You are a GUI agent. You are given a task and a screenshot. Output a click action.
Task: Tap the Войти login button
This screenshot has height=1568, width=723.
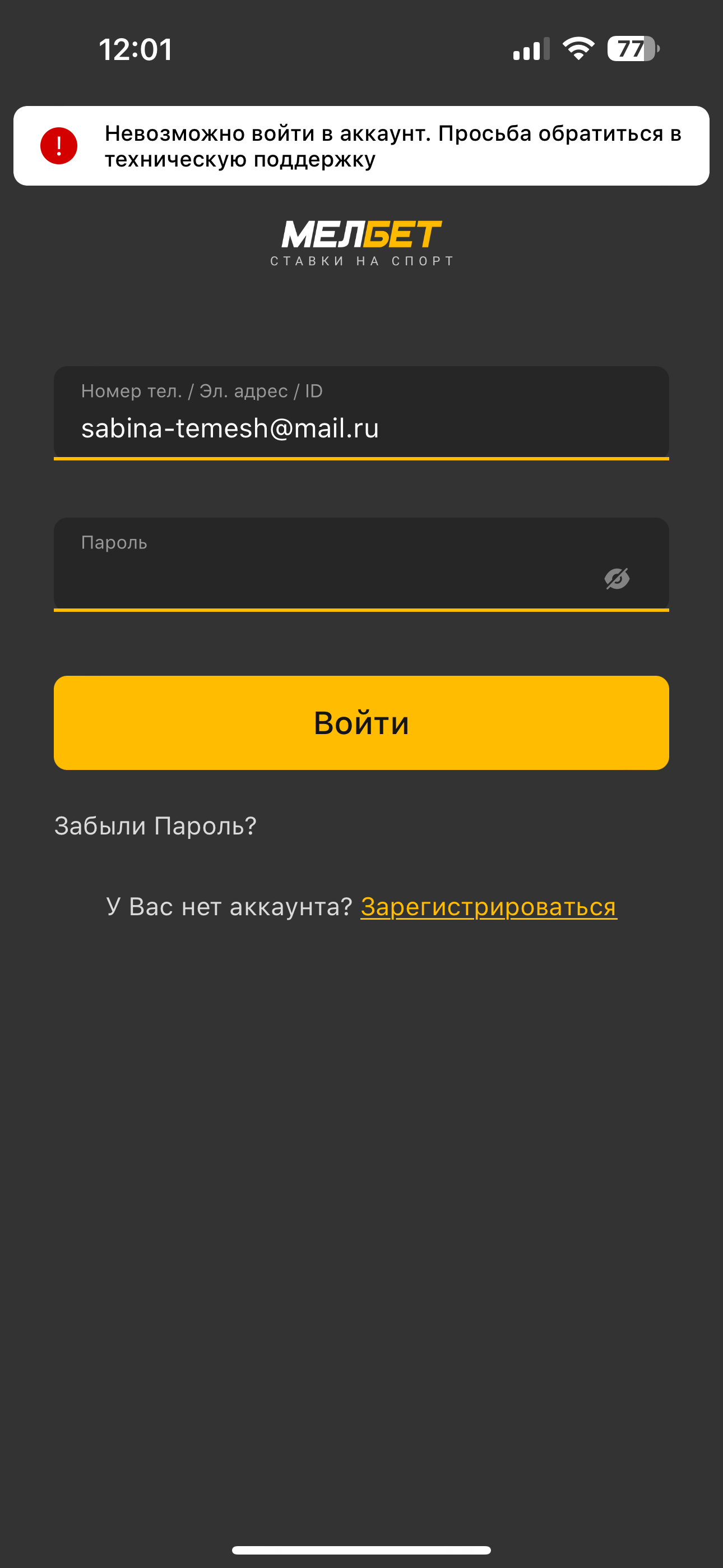tap(361, 722)
